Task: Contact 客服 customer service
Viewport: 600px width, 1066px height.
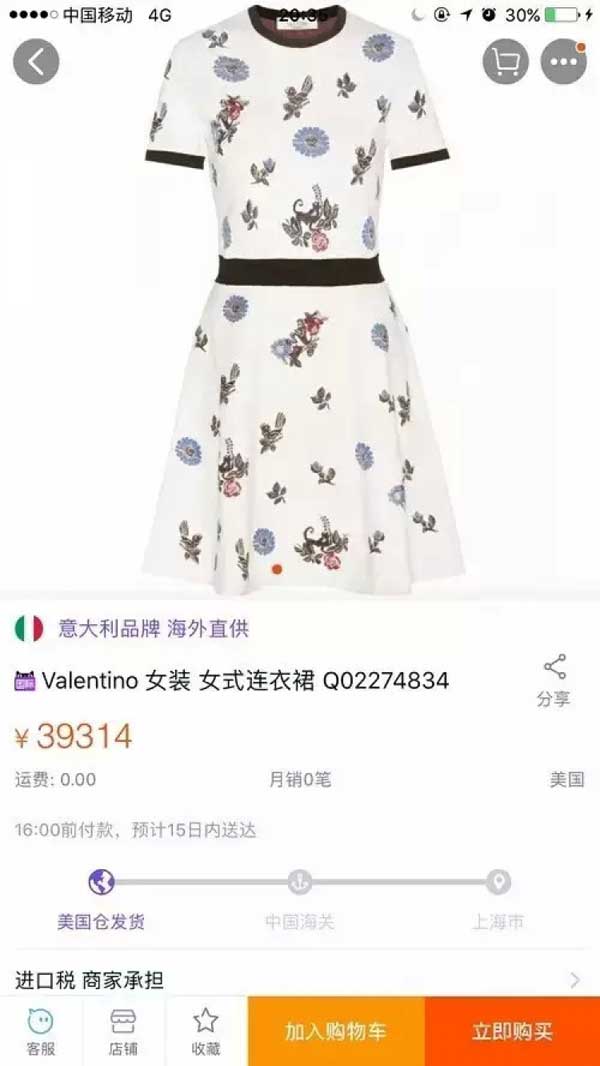Action: point(41,1031)
